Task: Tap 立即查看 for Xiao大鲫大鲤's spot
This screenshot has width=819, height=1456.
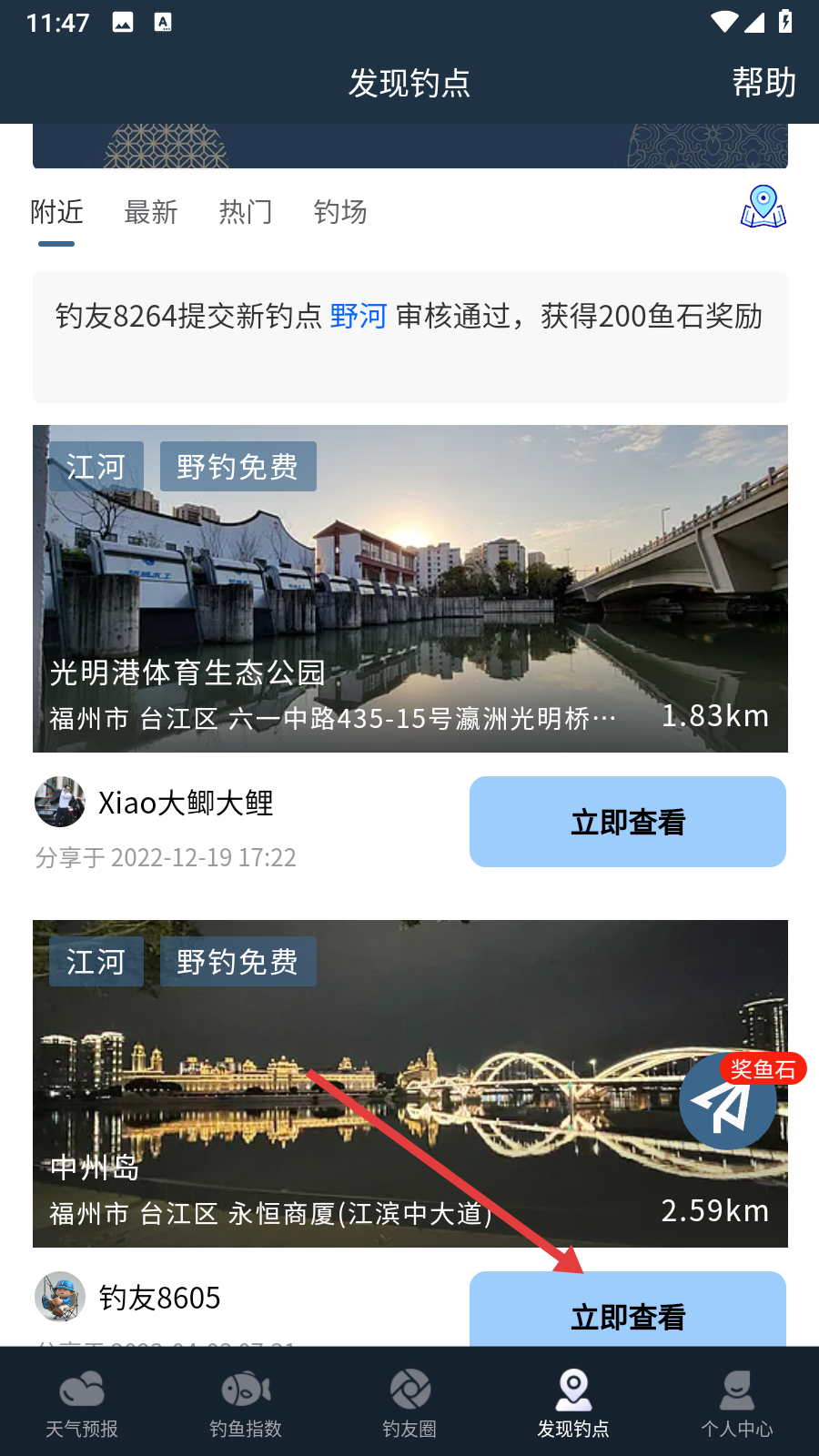Action: point(627,822)
